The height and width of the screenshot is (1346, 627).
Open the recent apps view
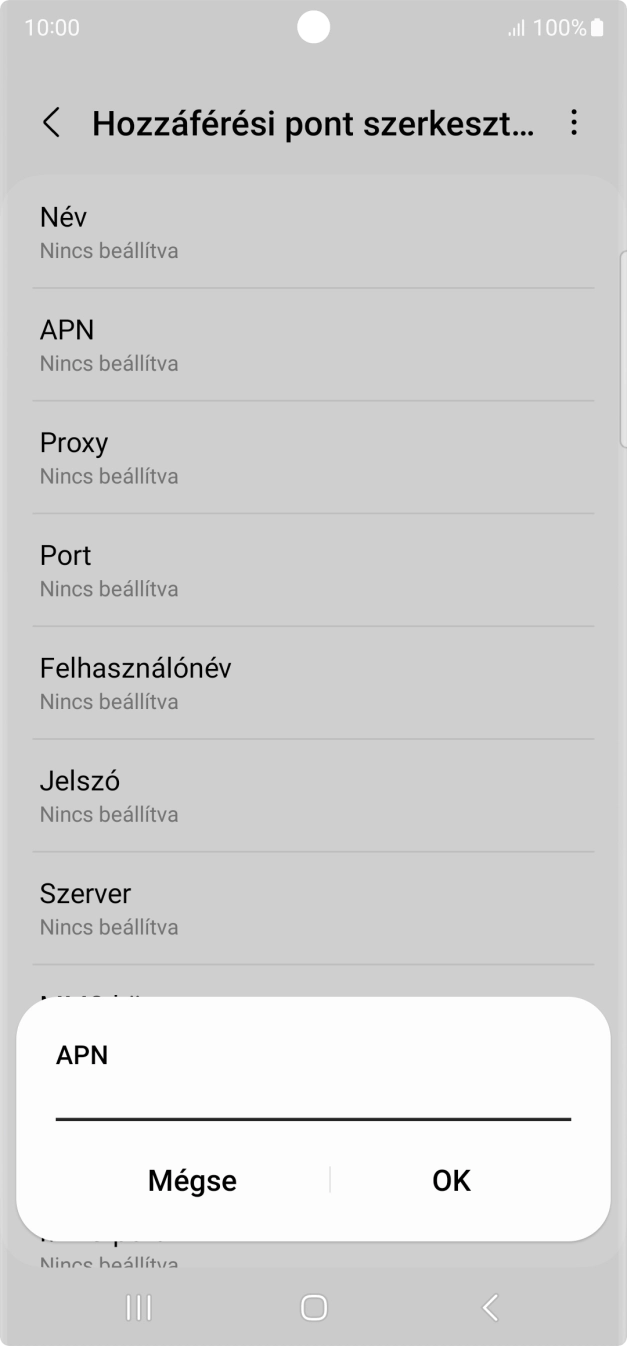click(139, 1307)
